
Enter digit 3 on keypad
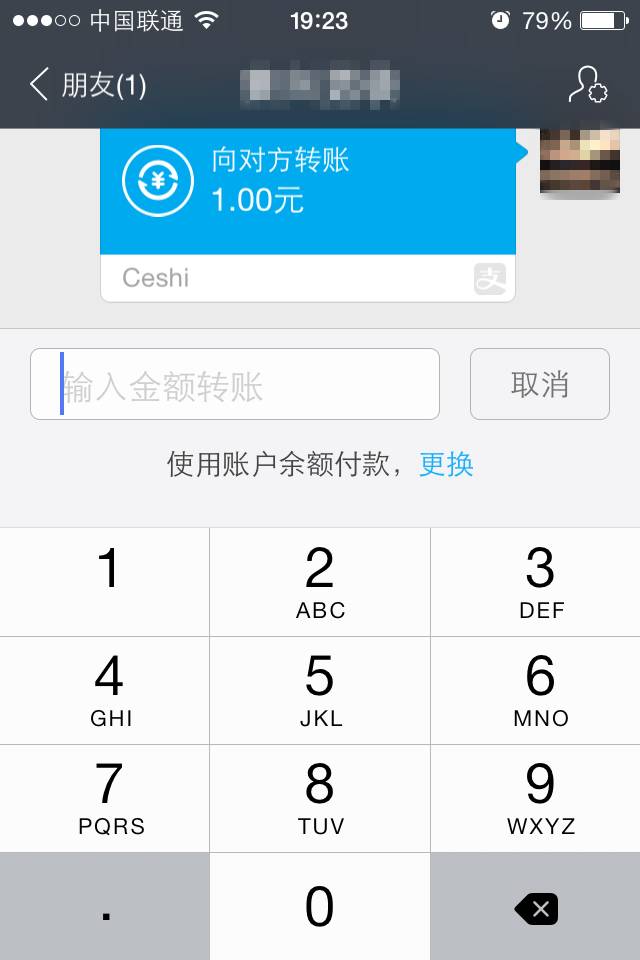coord(536,582)
